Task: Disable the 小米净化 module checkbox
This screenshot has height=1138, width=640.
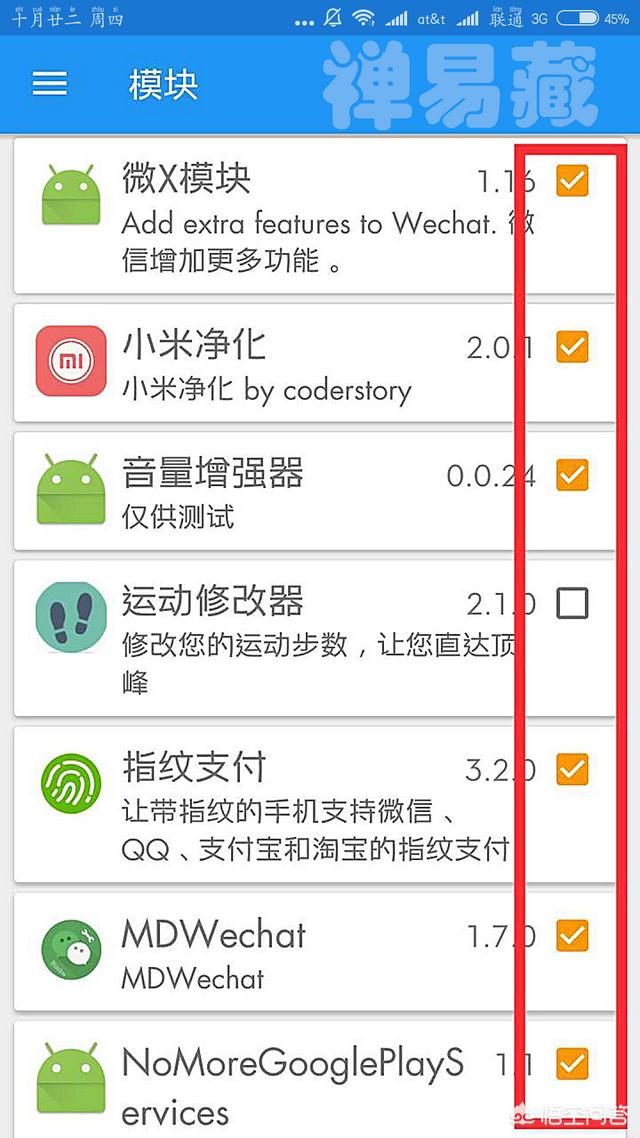Action: [x=573, y=347]
